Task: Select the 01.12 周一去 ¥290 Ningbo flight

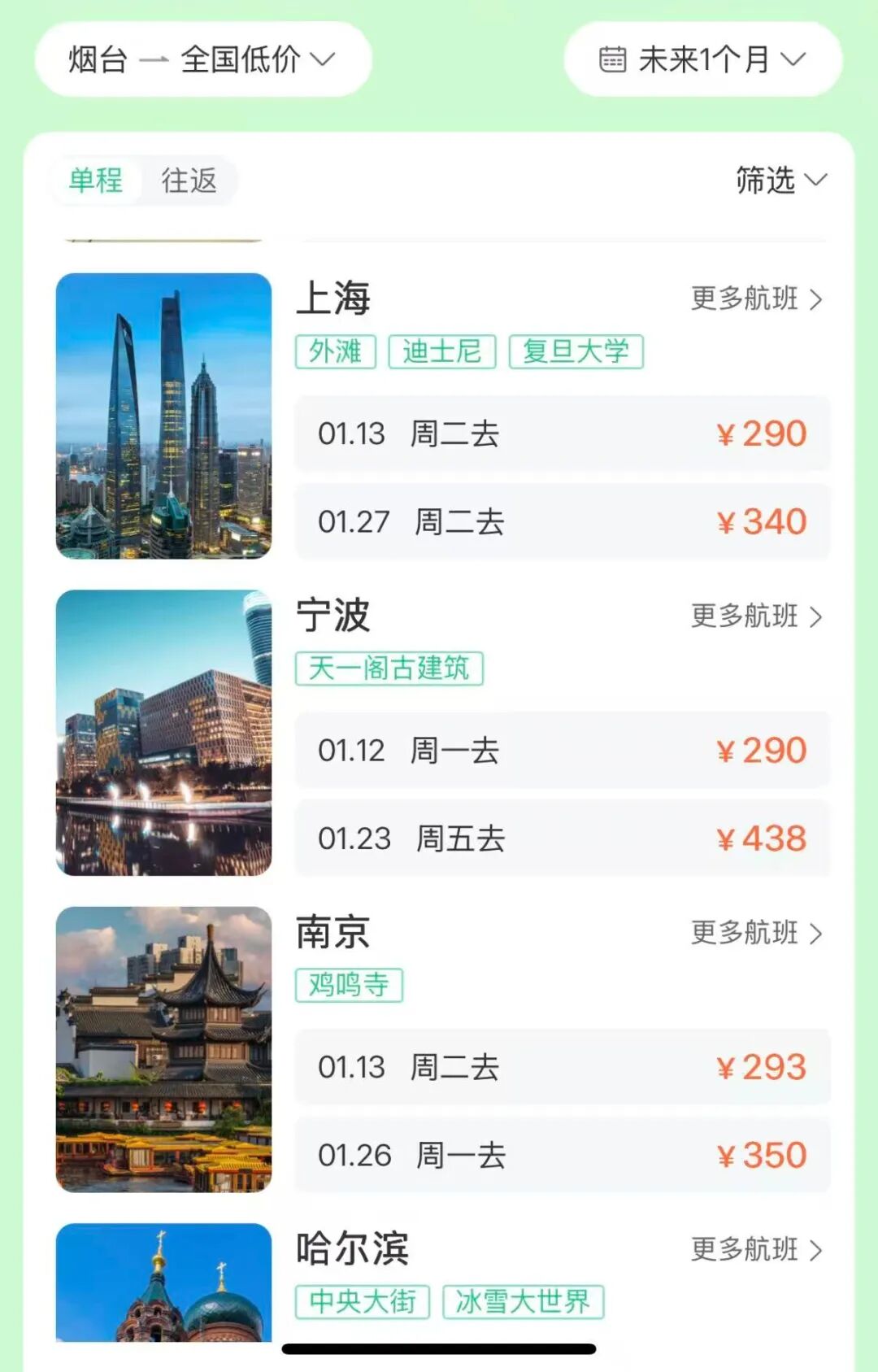Action: [563, 750]
